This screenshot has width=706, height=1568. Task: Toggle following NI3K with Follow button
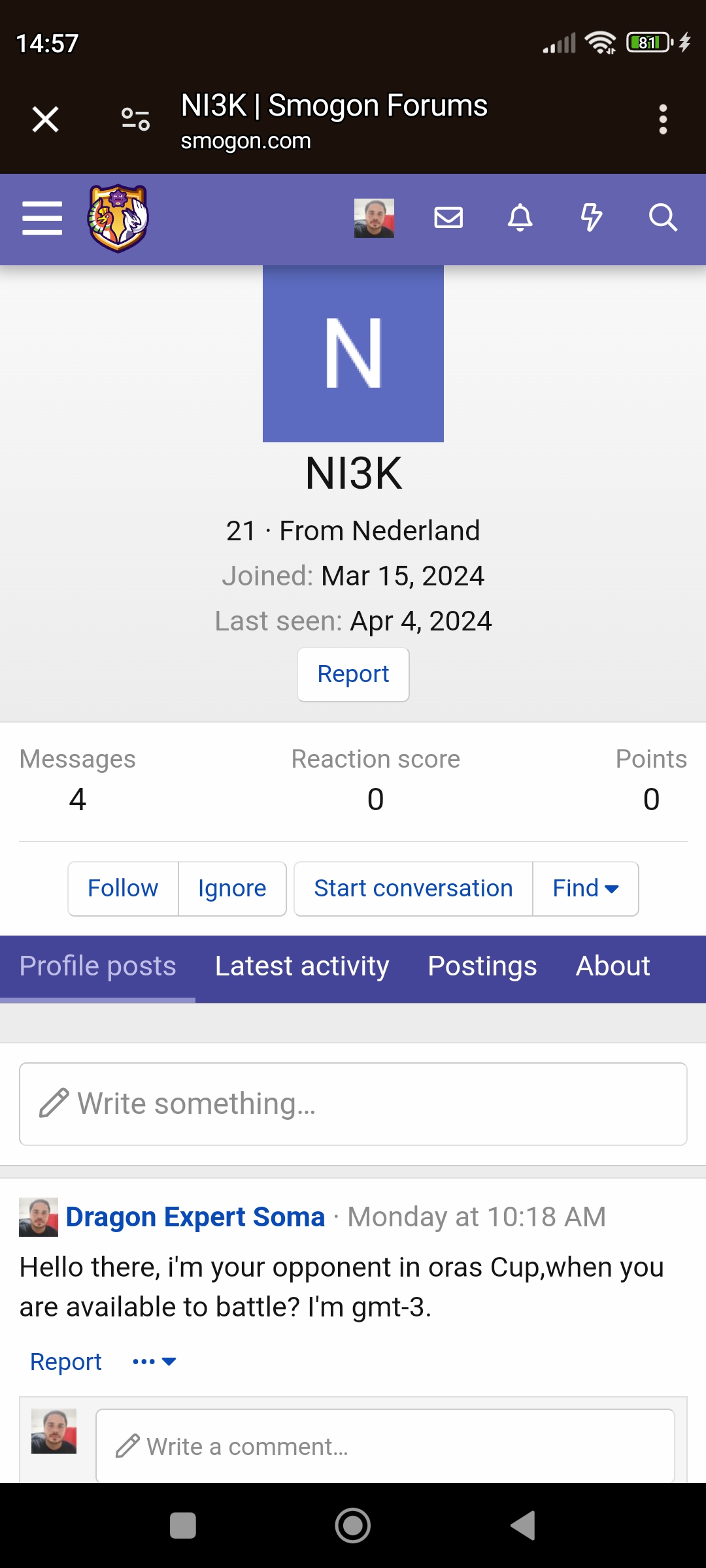(123, 889)
